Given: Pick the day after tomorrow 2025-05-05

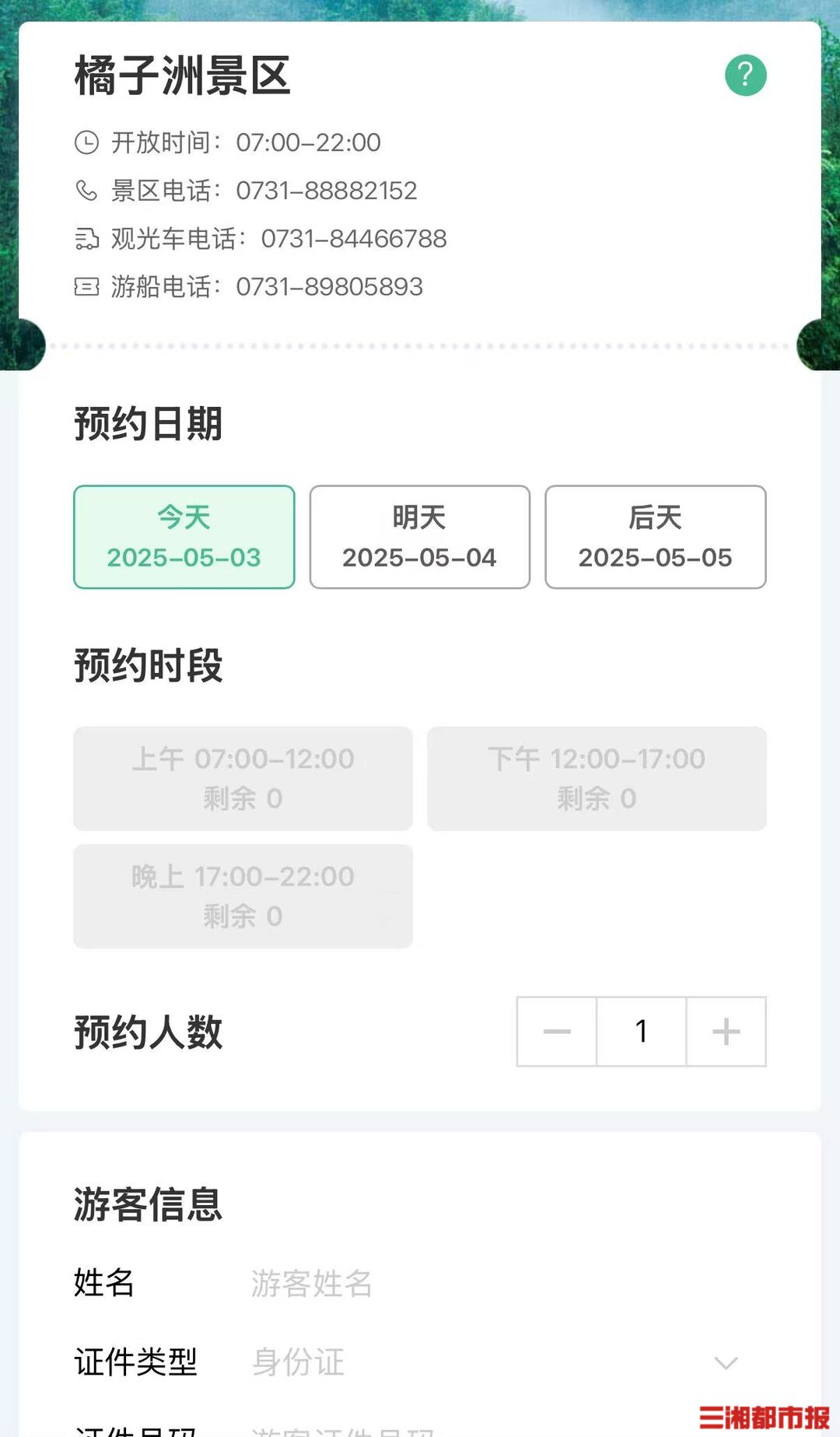Looking at the screenshot, I should tap(655, 537).
